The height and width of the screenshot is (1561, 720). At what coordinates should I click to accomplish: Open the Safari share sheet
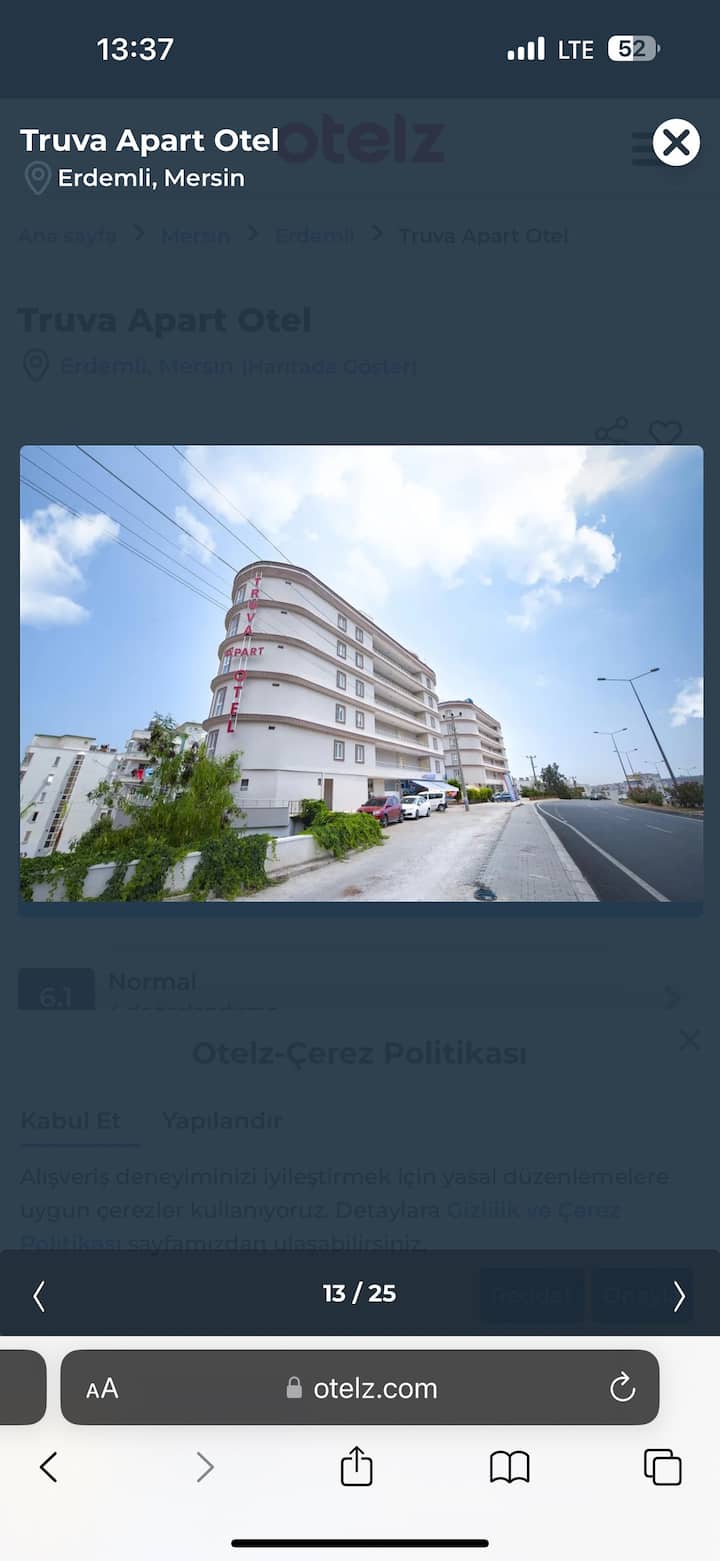tap(356, 1467)
